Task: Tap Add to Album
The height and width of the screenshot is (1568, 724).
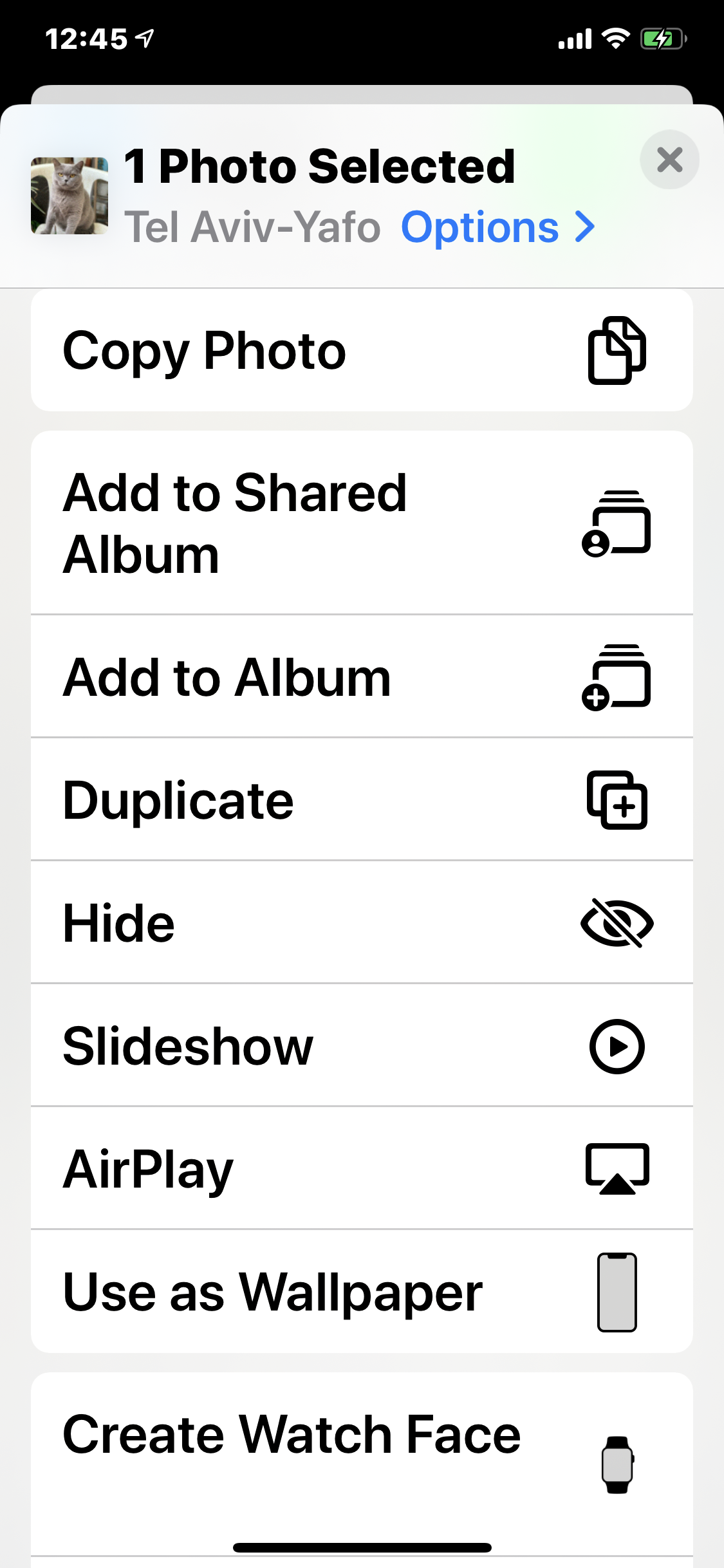Action: (362, 677)
